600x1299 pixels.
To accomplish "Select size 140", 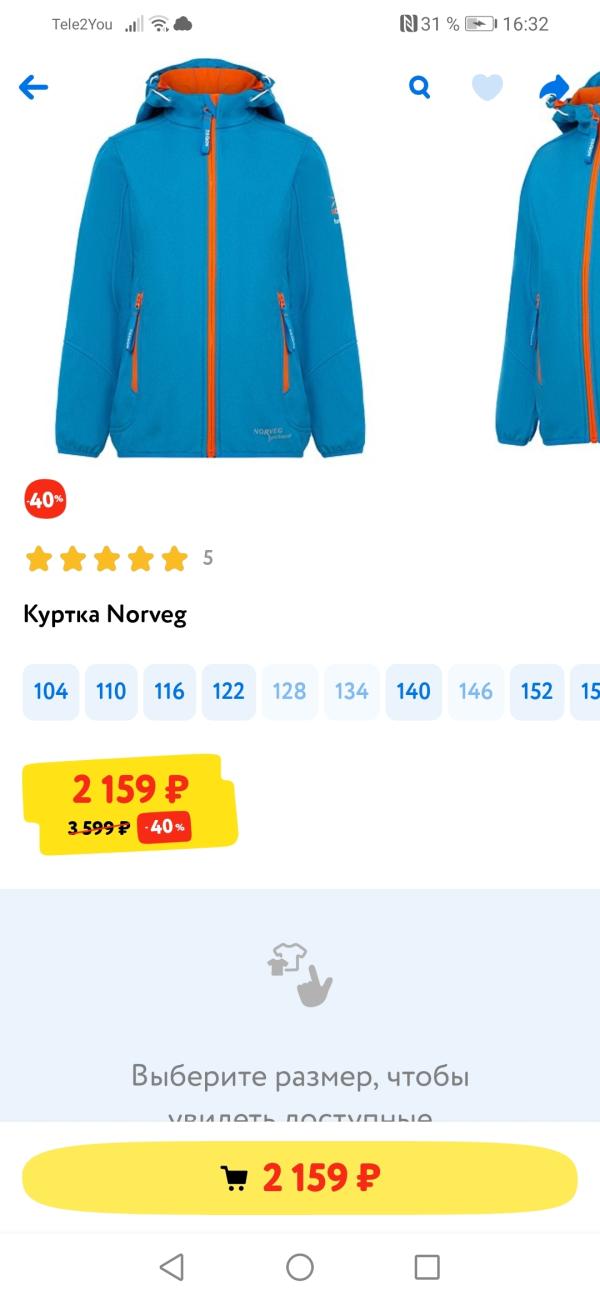I will (413, 692).
